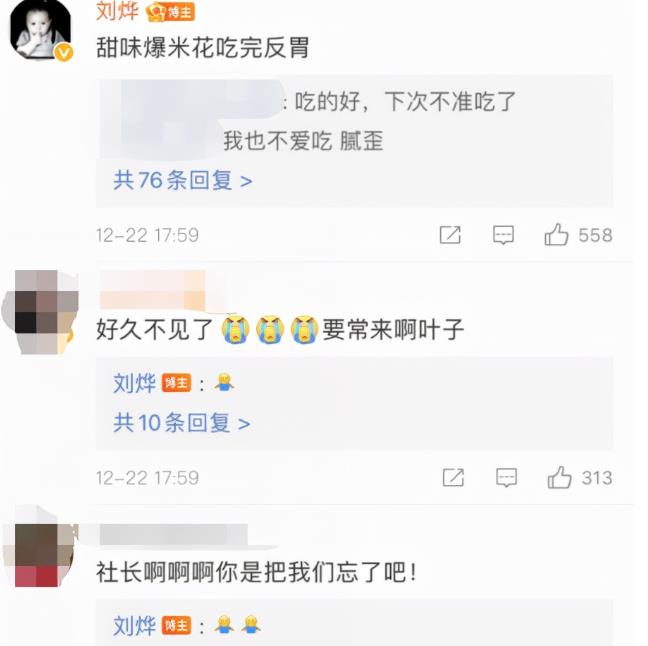Reply to the 好久不见了 comment

click(x=506, y=477)
